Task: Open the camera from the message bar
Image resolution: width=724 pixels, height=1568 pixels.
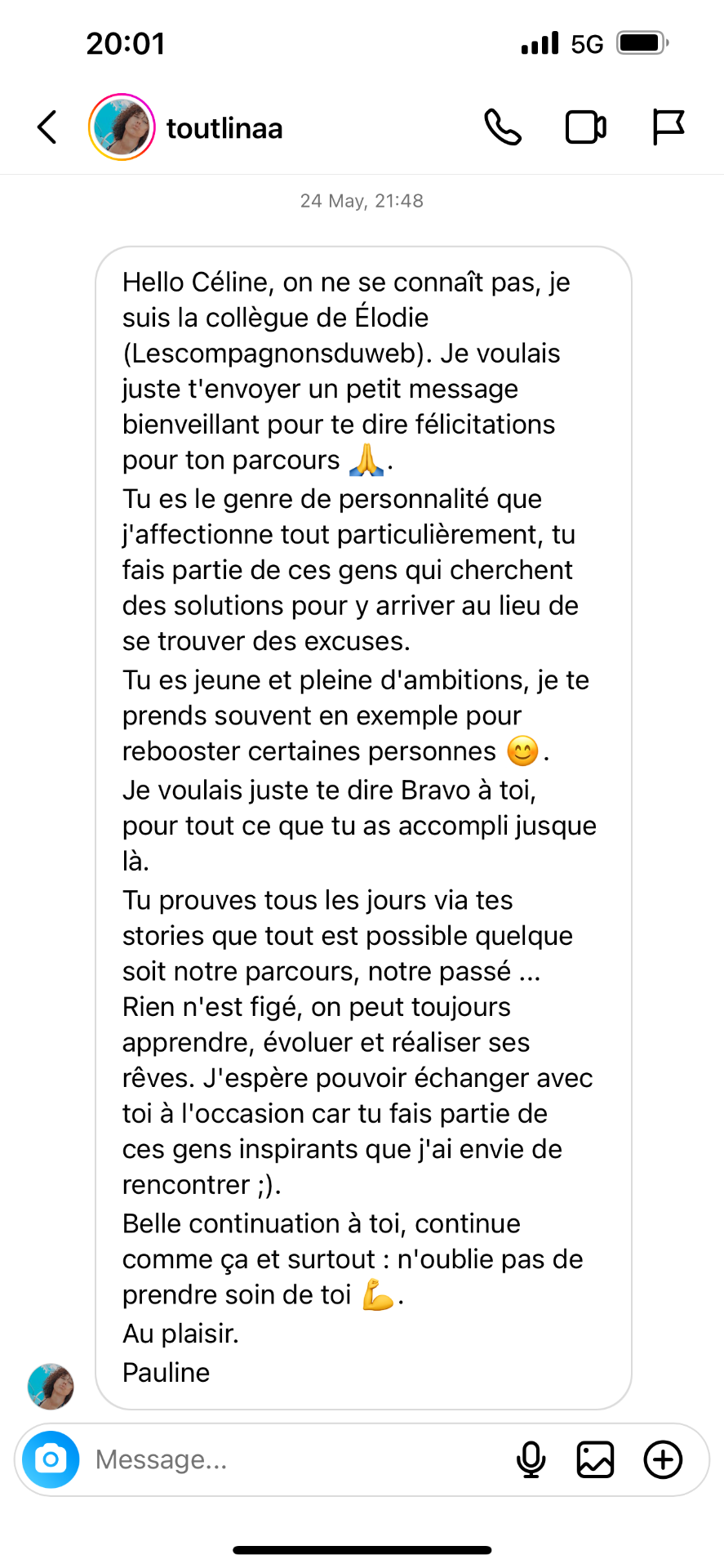Action: click(51, 1459)
